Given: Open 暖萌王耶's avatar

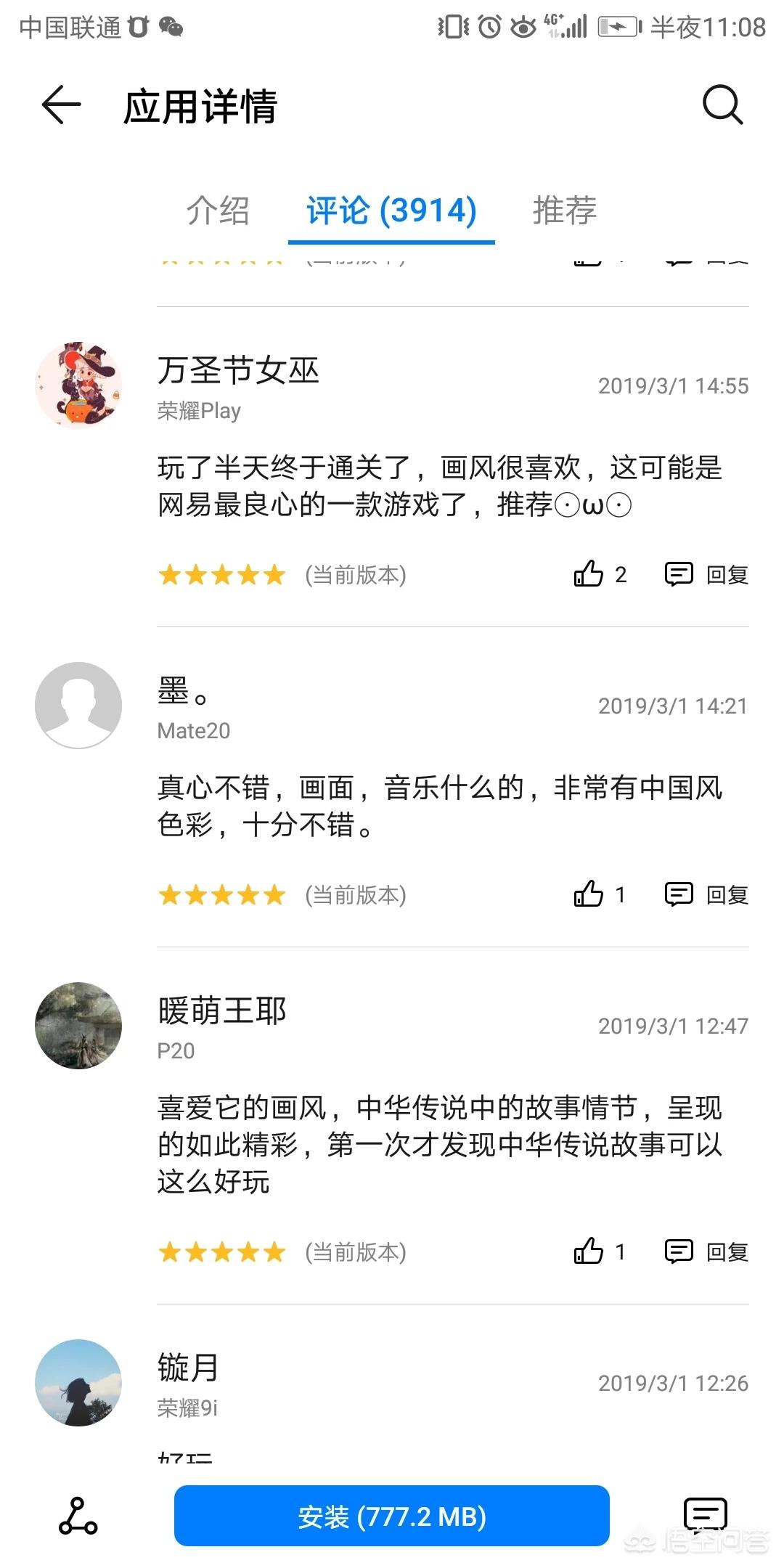Looking at the screenshot, I should click(78, 1025).
